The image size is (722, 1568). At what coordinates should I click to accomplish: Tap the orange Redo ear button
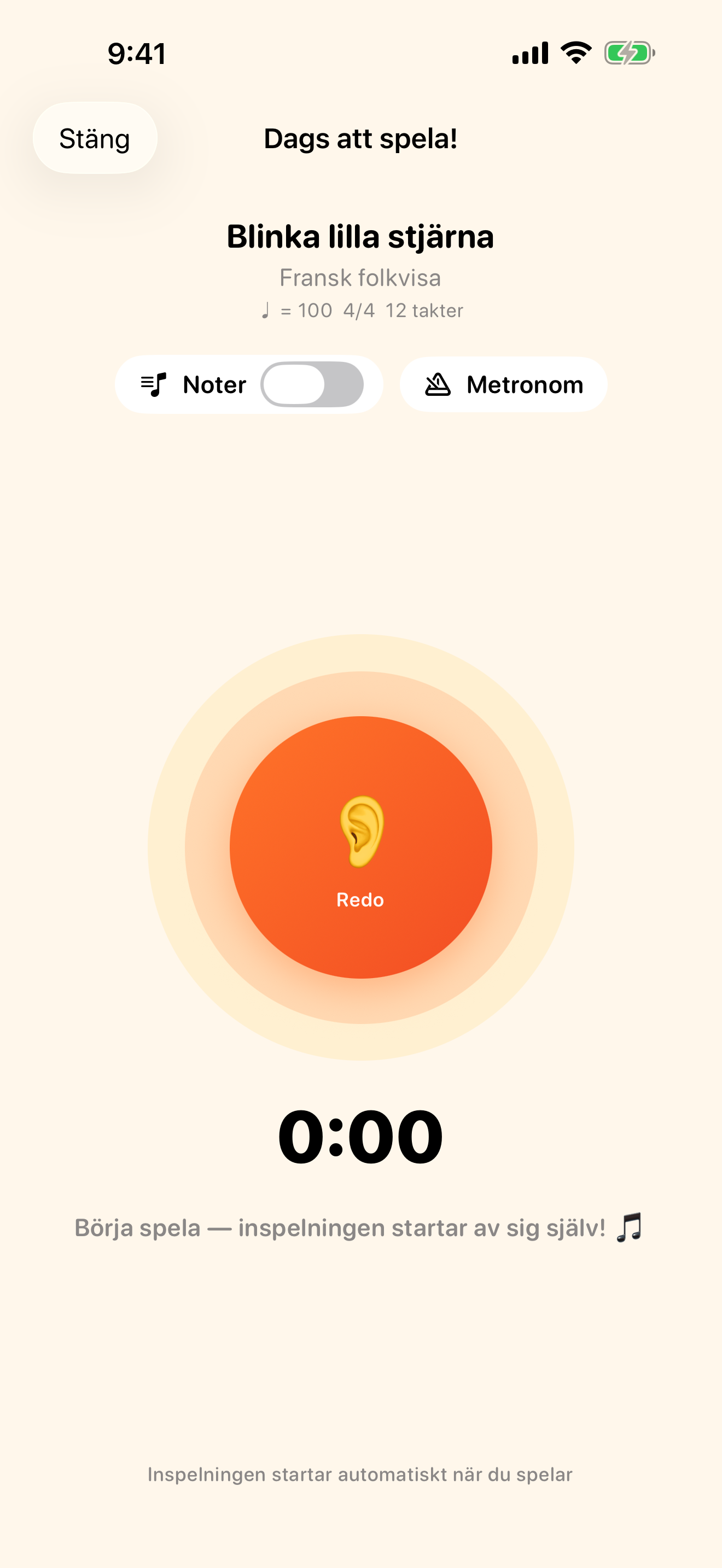[x=361, y=847]
